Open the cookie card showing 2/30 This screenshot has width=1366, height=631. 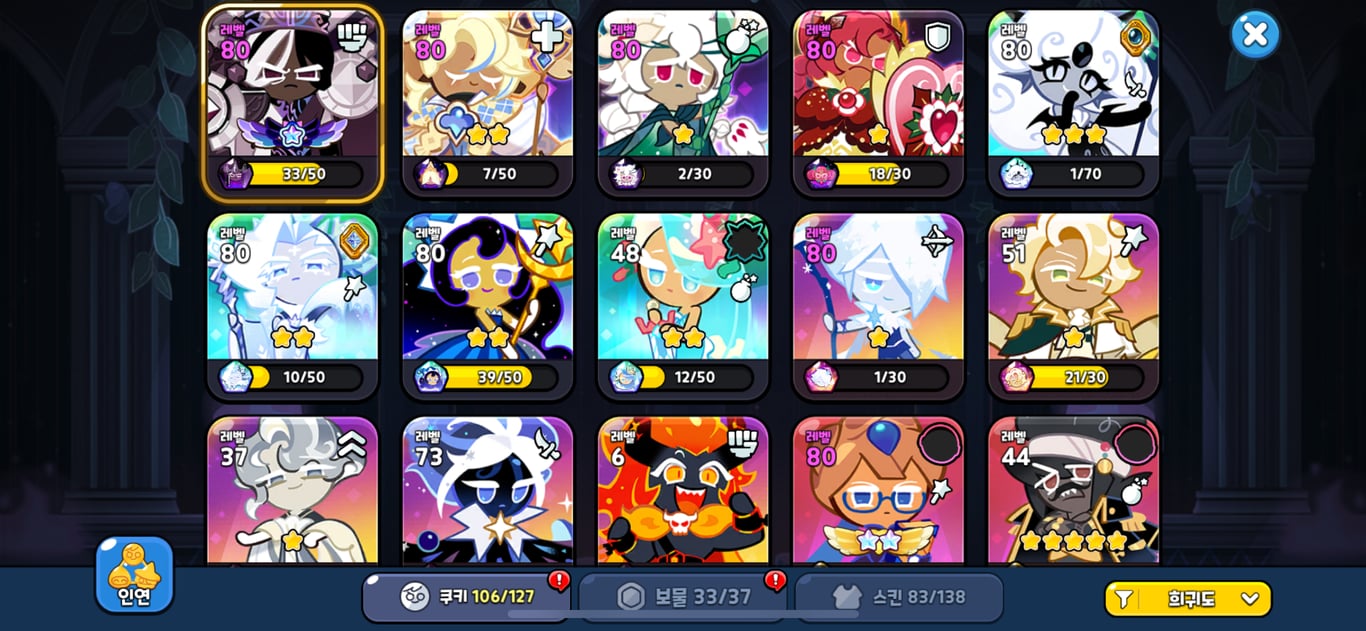pos(683,100)
